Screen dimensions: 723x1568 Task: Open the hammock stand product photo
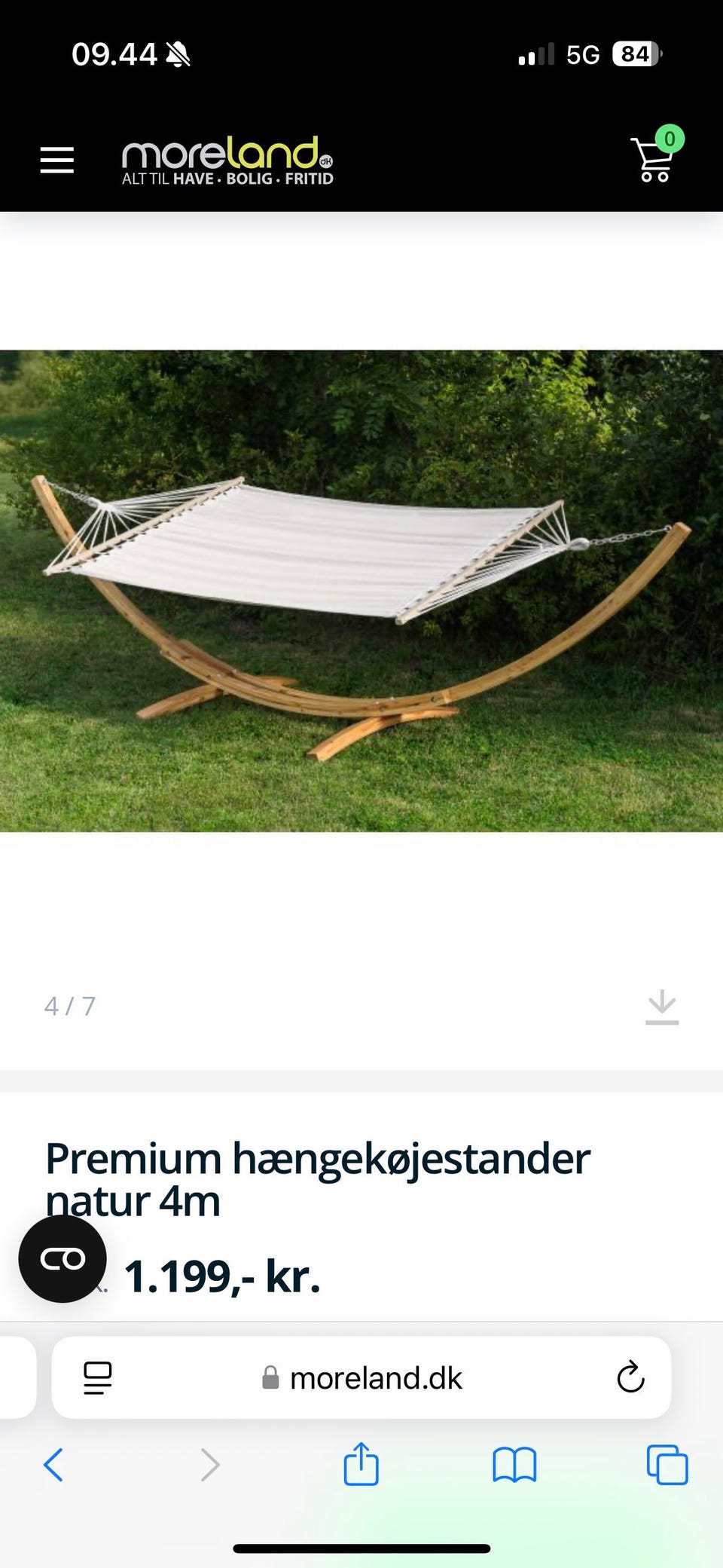(x=361, y=591)
